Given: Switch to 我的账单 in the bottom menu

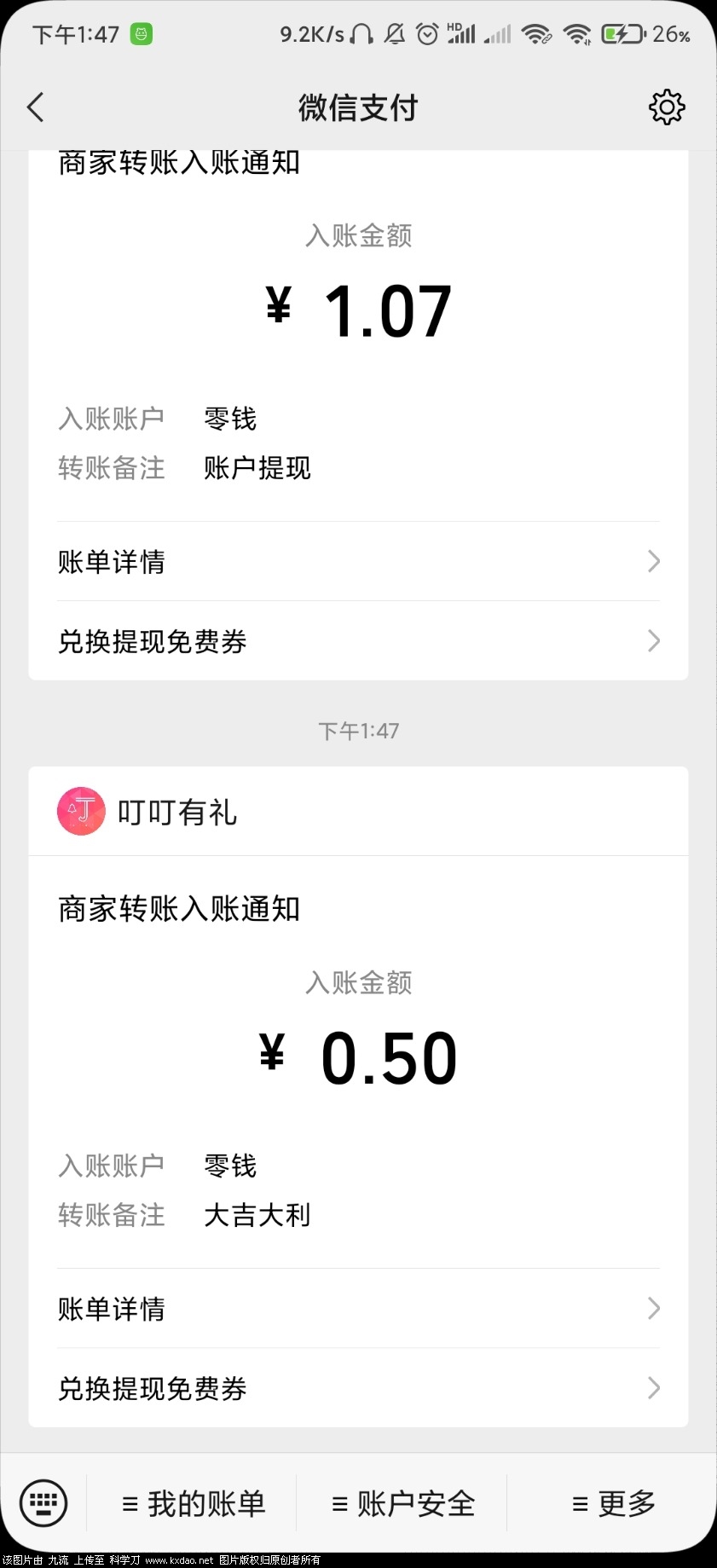Looking at the screenshot, I should click(194, 1503).
